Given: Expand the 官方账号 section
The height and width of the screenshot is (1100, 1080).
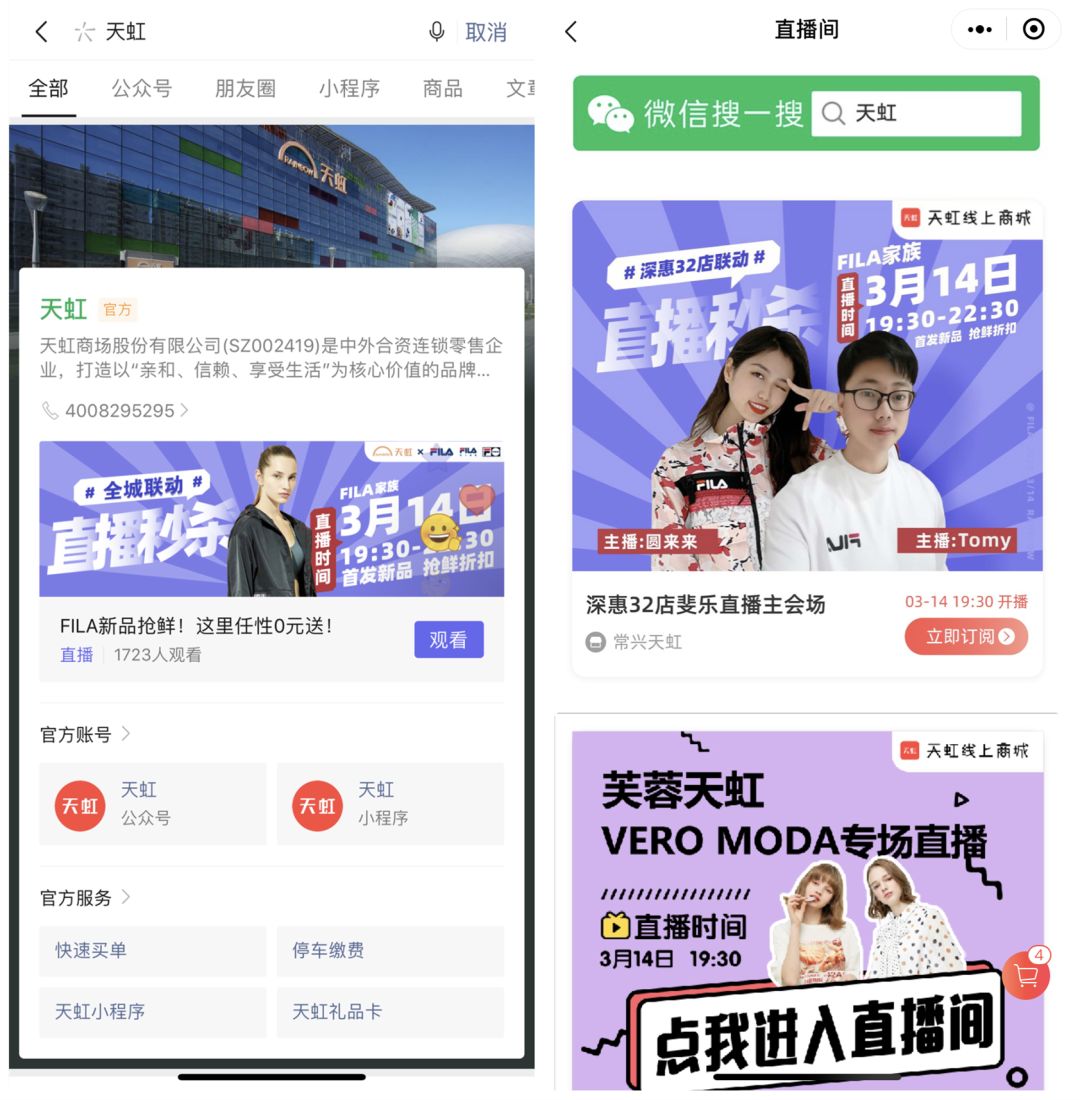Looking at the screenshot, I should pos(84,734).
